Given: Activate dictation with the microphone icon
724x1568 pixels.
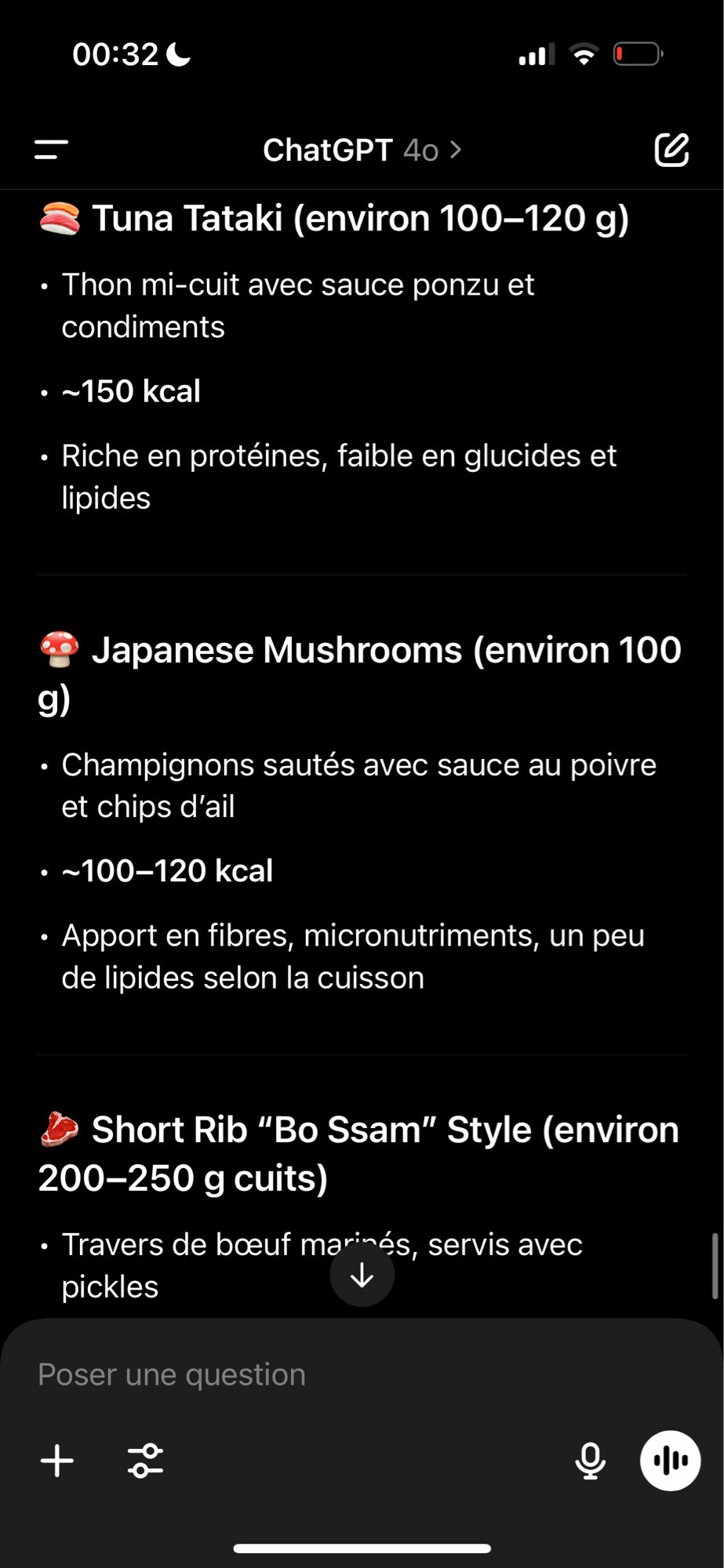Looking at the screenshot, I should (x=591, y=1460).
